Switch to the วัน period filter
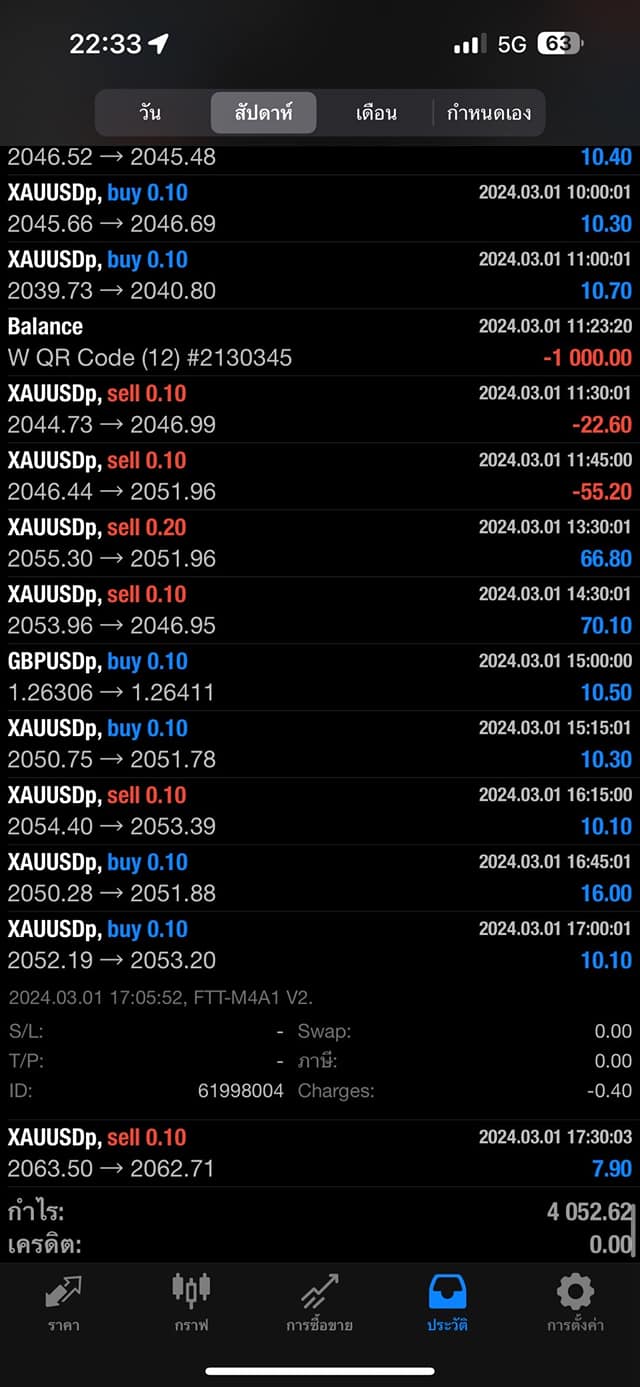640x1387 pixels. coord(151,113)
